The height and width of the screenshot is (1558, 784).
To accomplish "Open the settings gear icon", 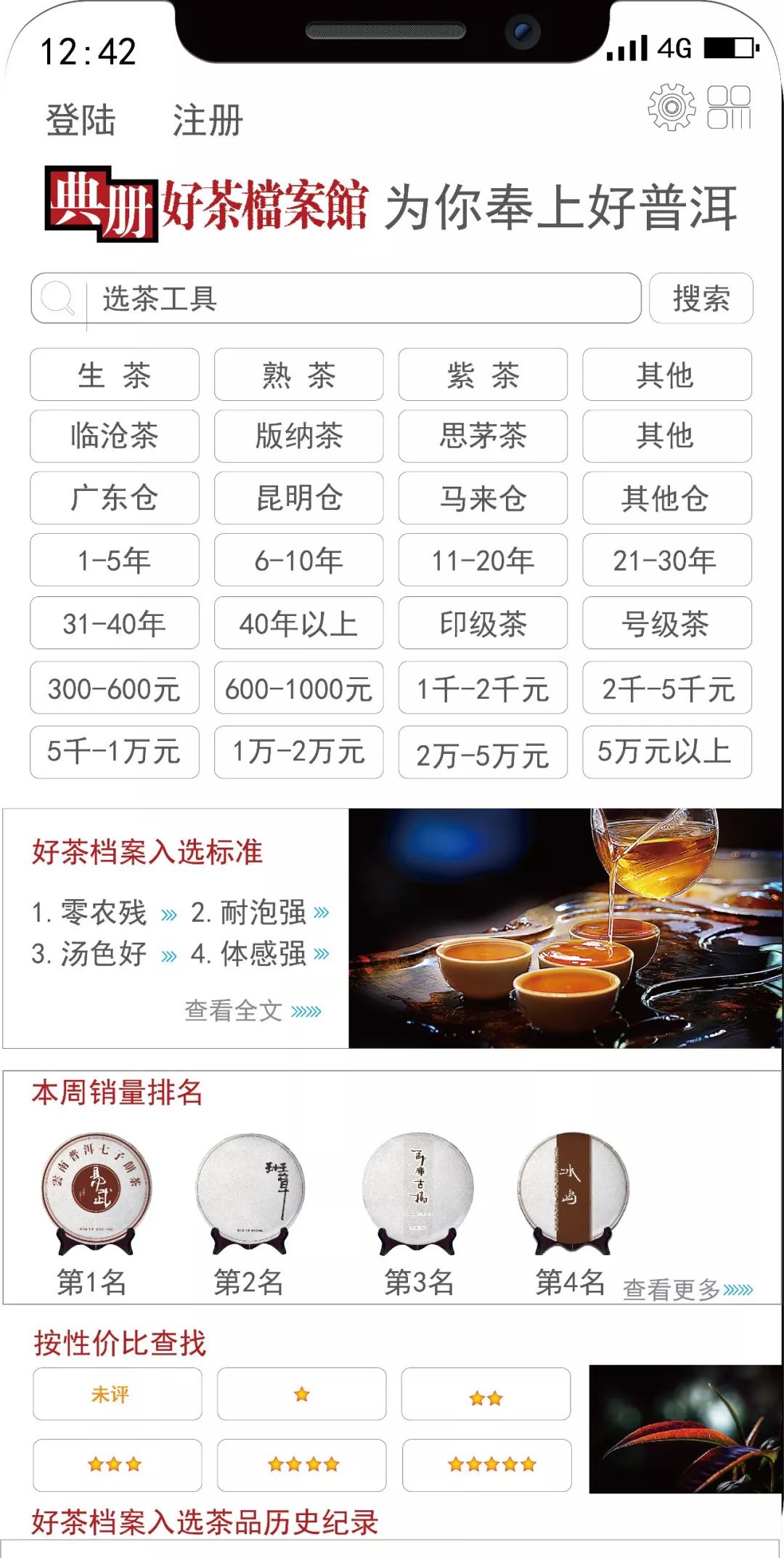I will click(671, 107).
